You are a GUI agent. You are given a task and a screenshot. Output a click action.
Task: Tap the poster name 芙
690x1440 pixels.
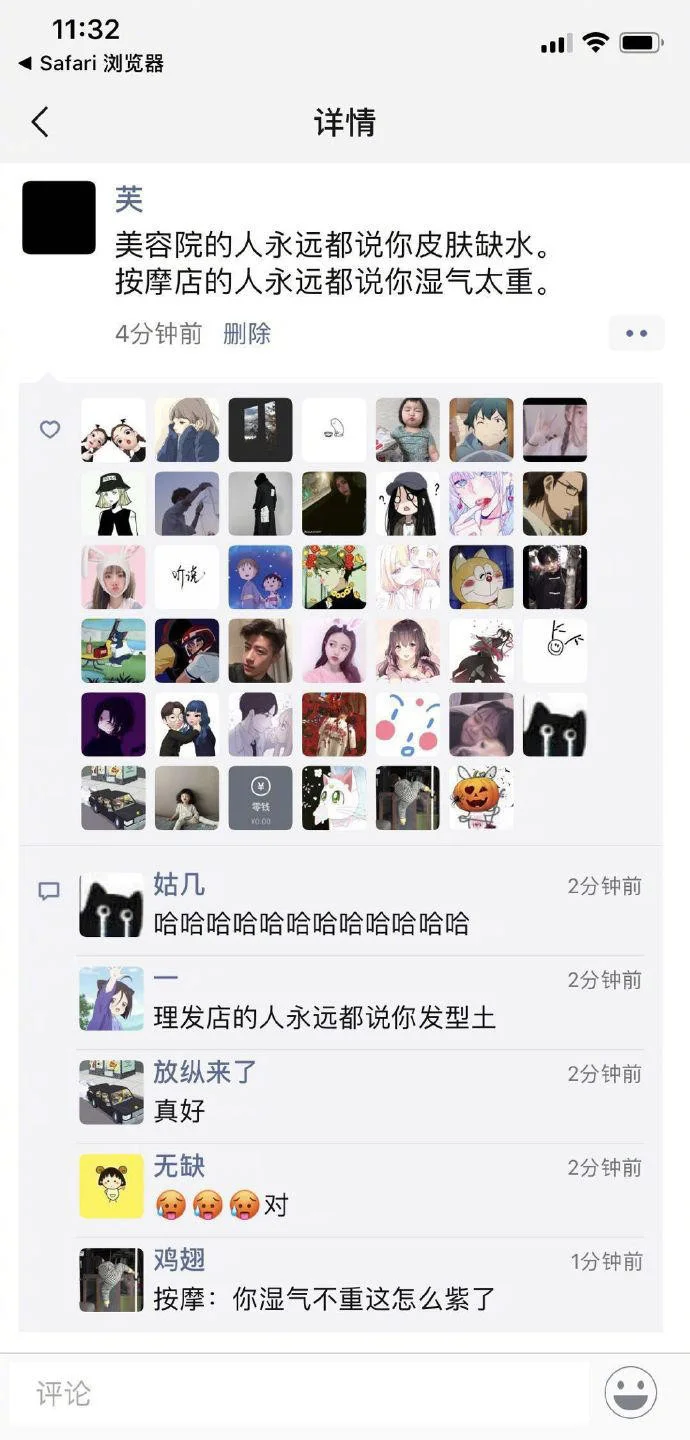click(x=129, y=200)
